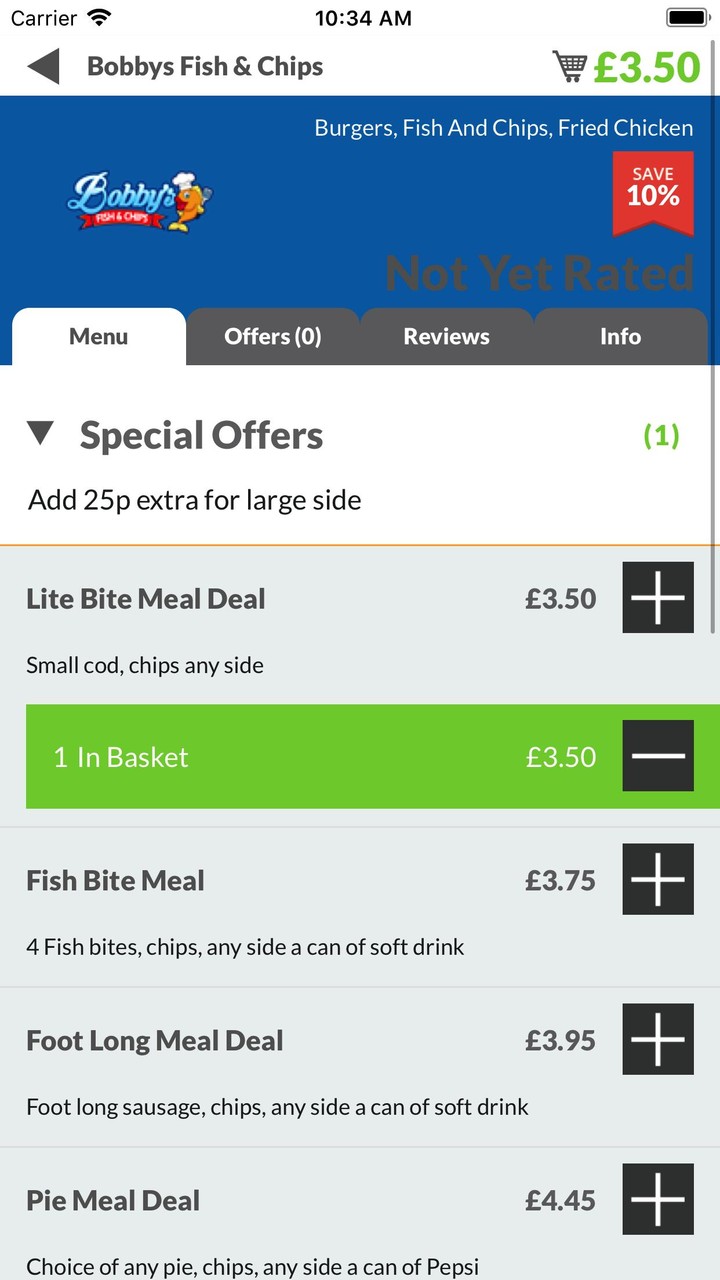Viewport: 720px width, 1280px height.
Task: Click the Not Yet Rated label
Action: [x=540, y=273]
